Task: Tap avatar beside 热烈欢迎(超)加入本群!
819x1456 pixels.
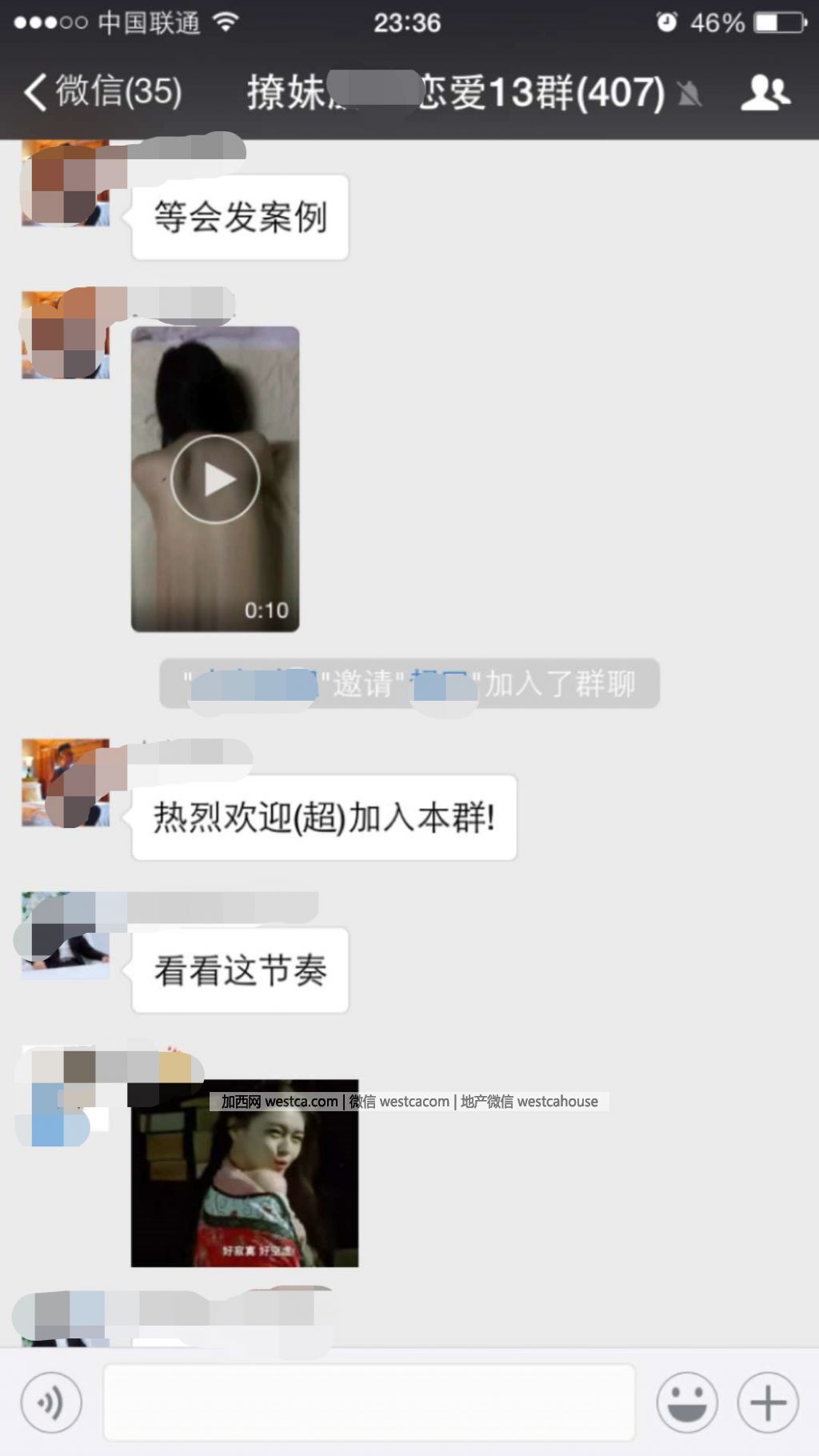Action: (65, 782)
